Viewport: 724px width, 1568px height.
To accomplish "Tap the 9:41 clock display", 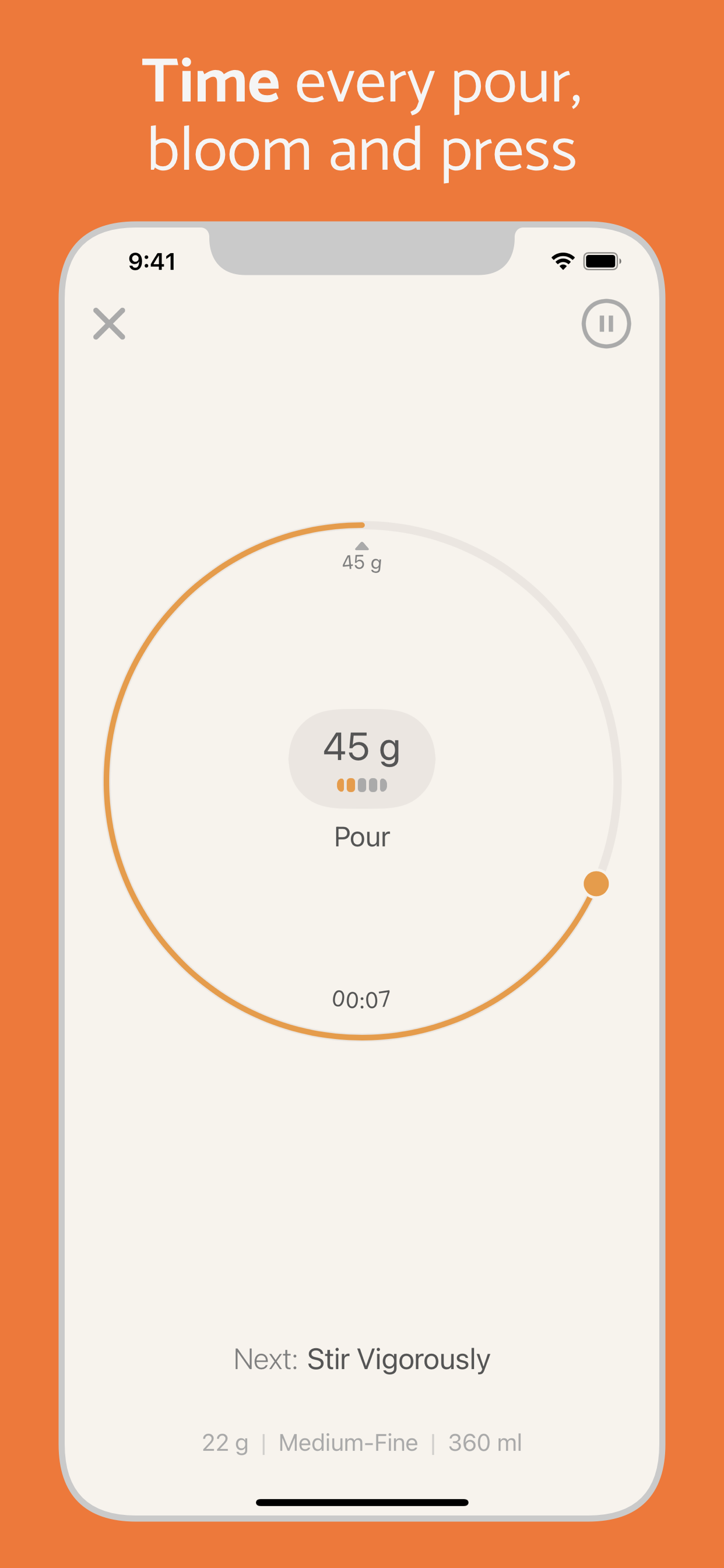I will coord(150,261).
